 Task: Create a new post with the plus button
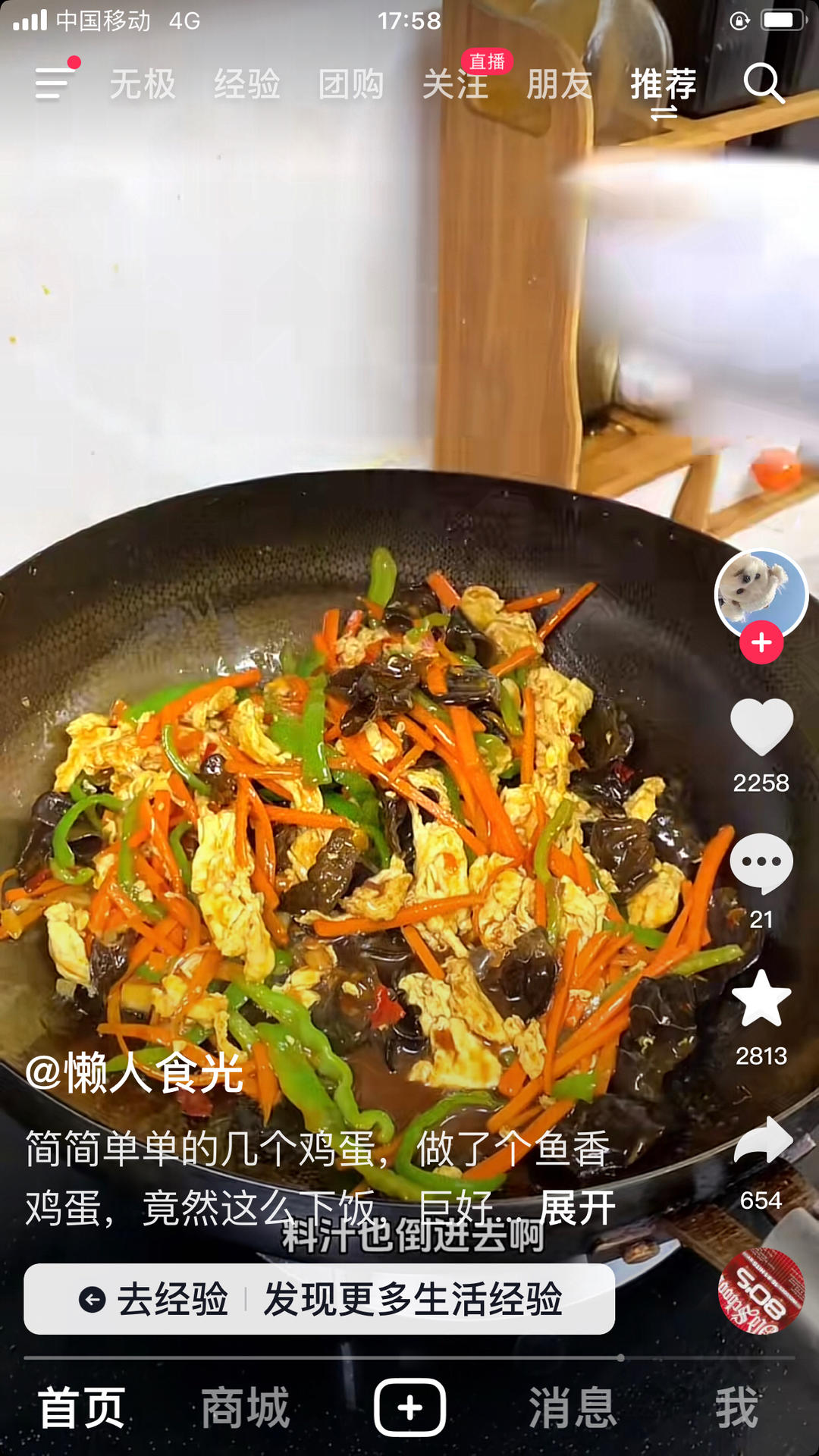tap(409, 1407)
